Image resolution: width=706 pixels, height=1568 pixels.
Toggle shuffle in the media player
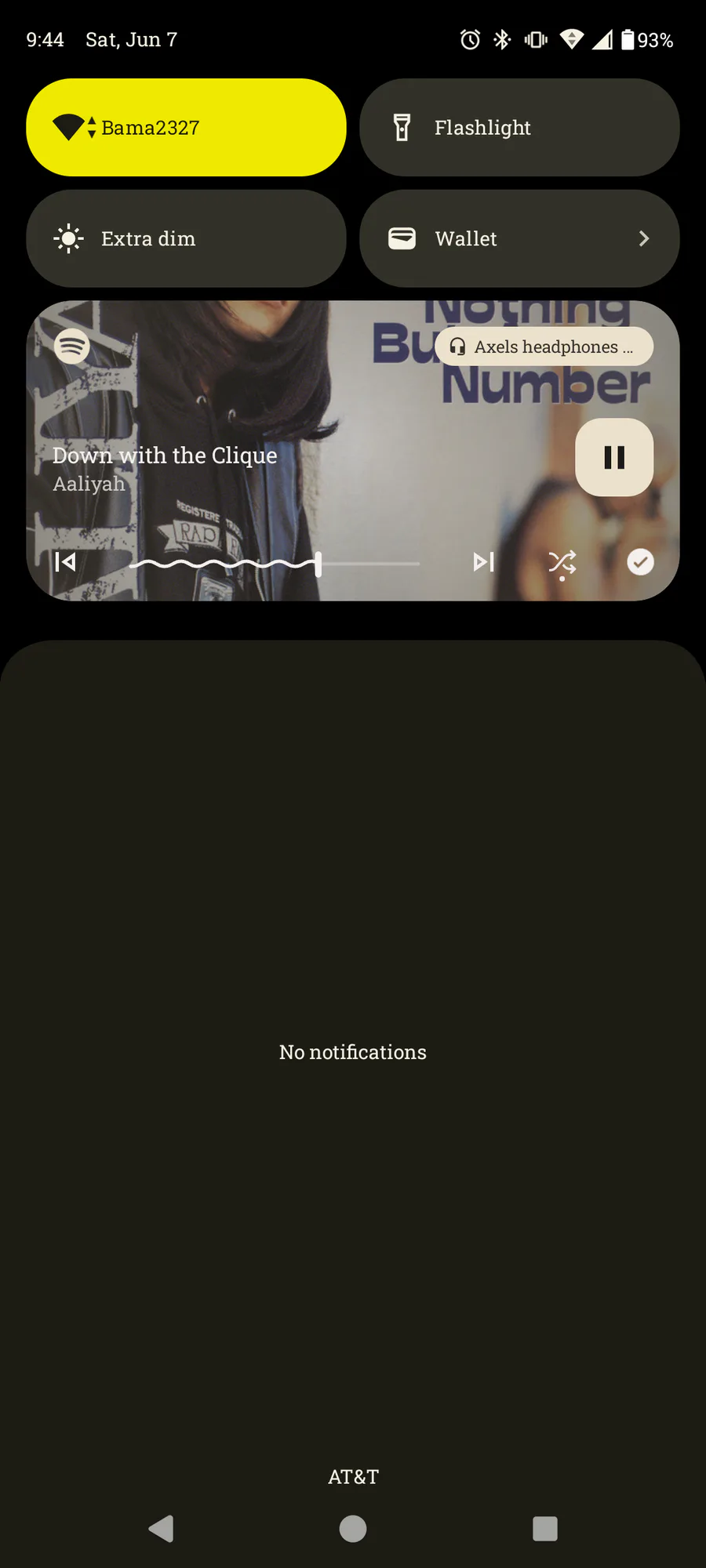click(x=562, y=562)
